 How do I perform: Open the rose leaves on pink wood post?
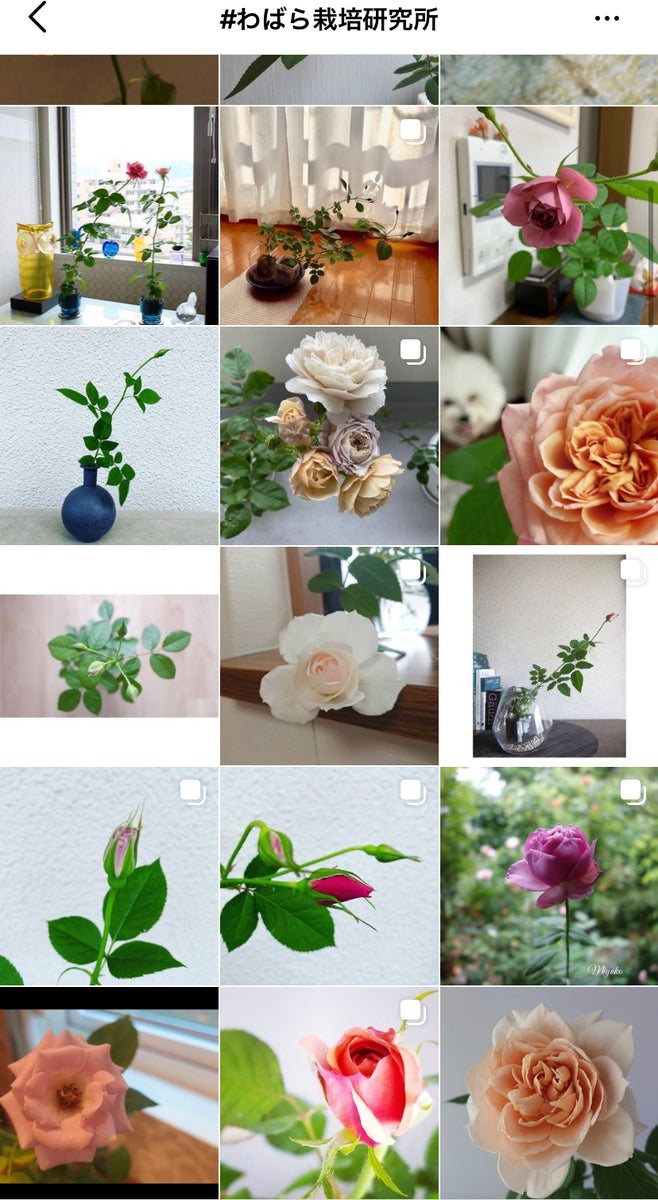click(x=109, y=655)
